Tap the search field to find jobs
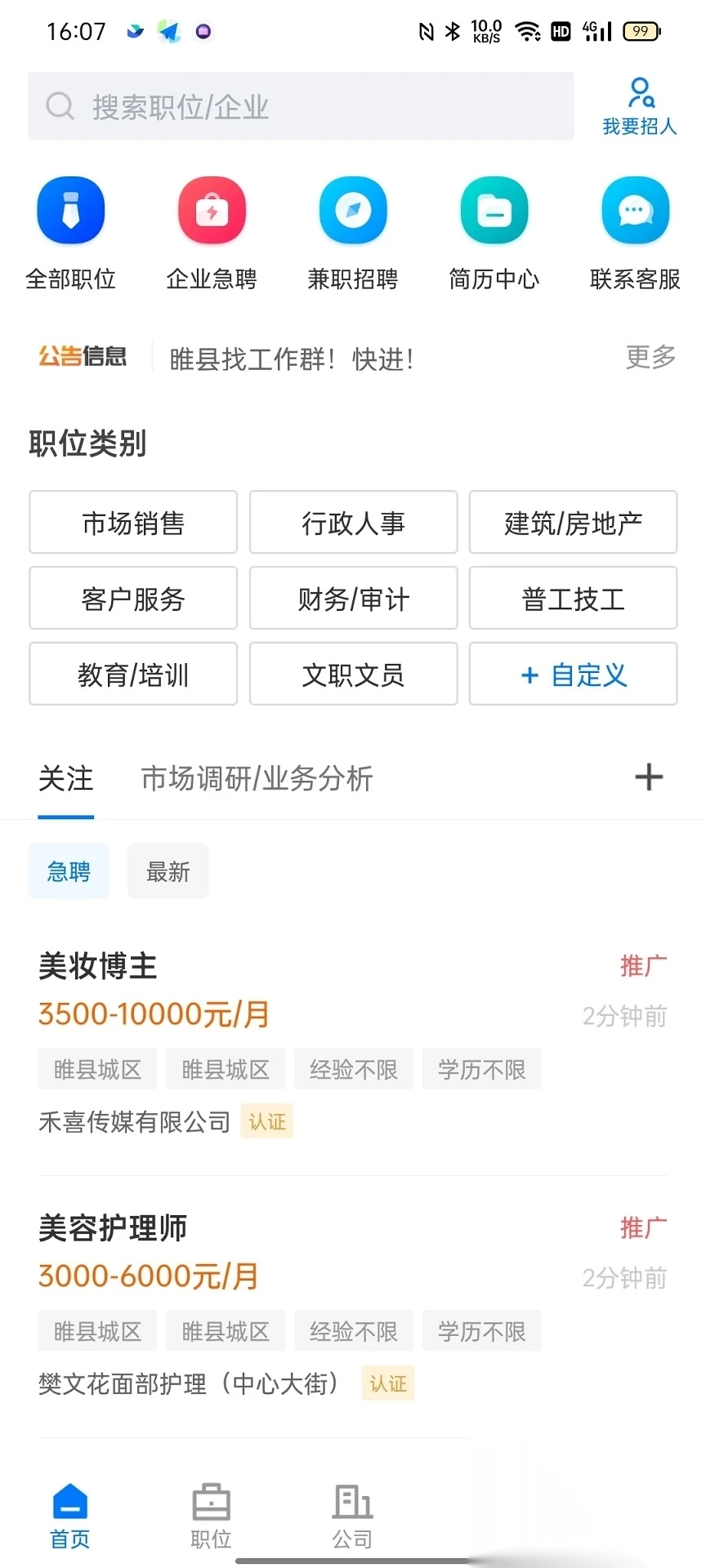The image size is (706, 1568). [x=301, y=106]
